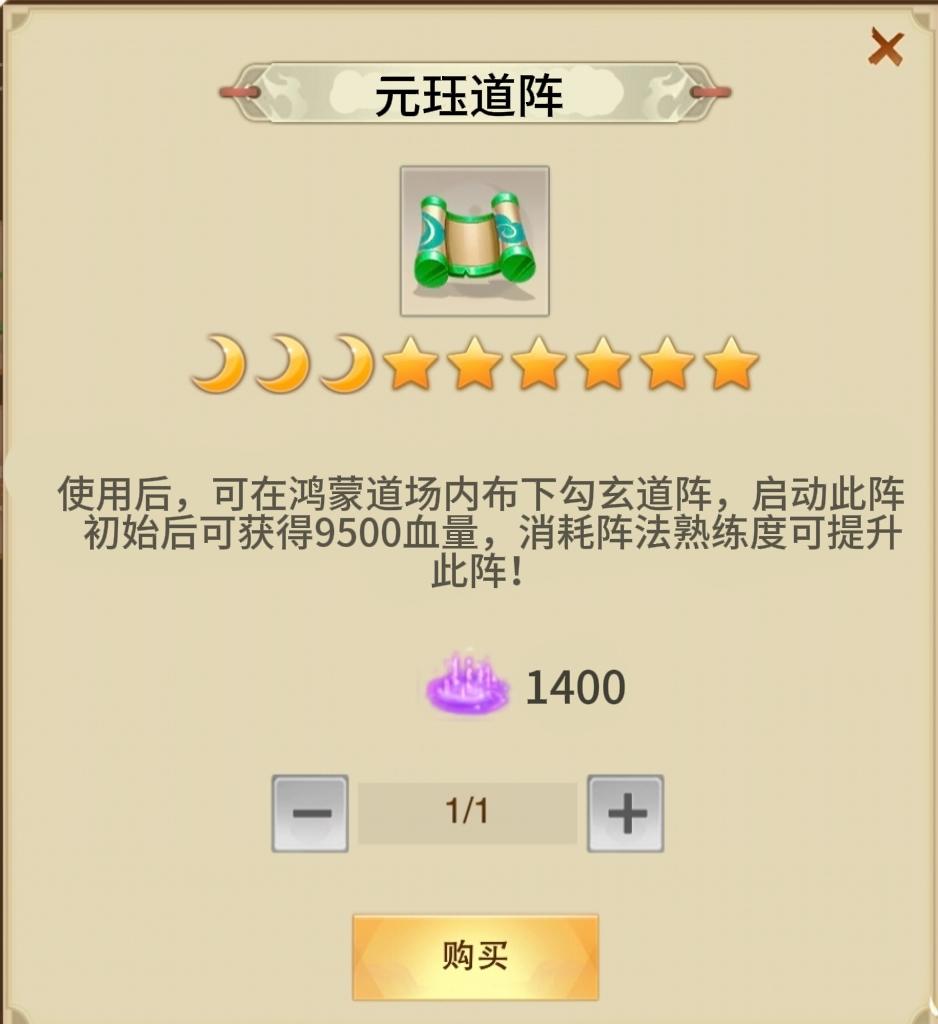This screenshot has width=938, height=1024.
Task: Click the sixth gold star icon
Action: click(667, 364)
